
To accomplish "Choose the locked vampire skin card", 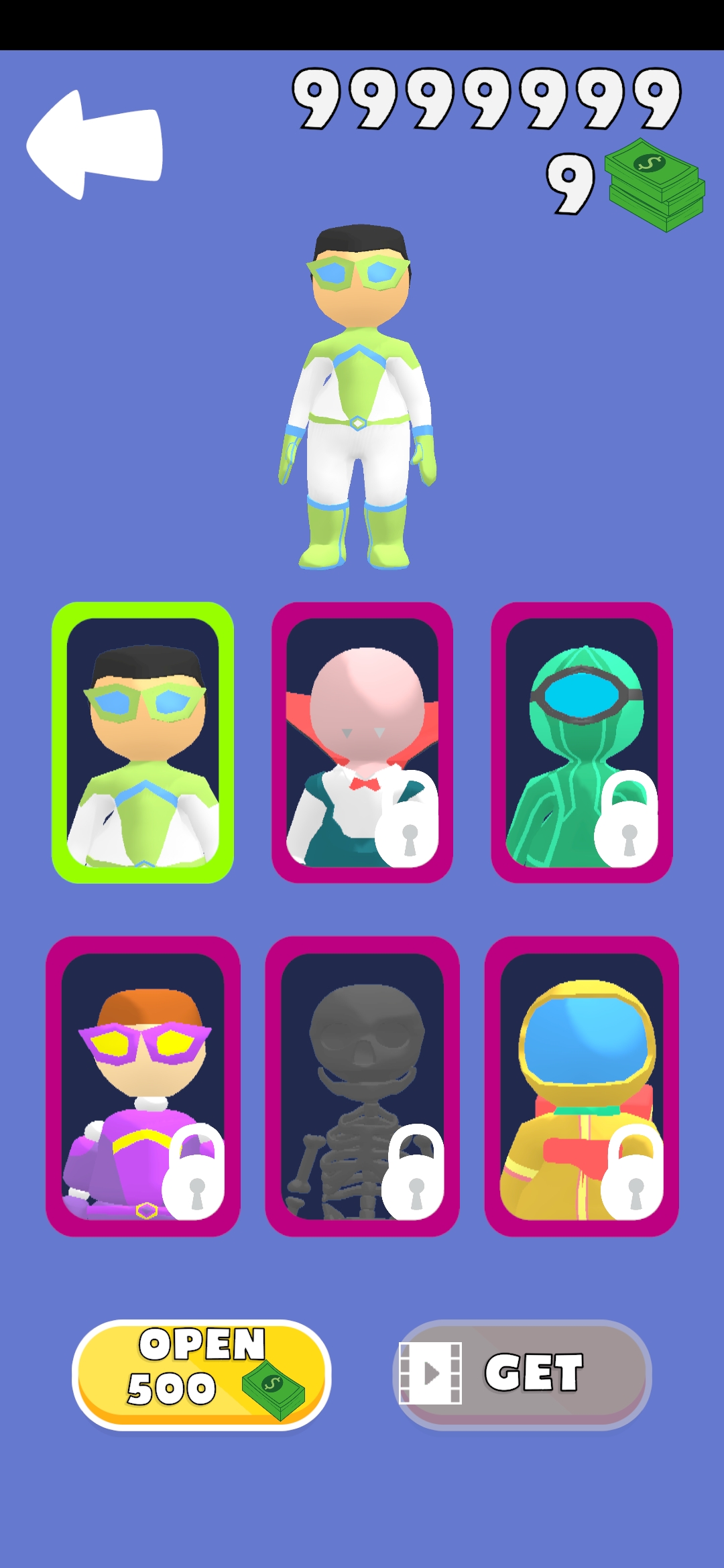I will tap(362, 742).
